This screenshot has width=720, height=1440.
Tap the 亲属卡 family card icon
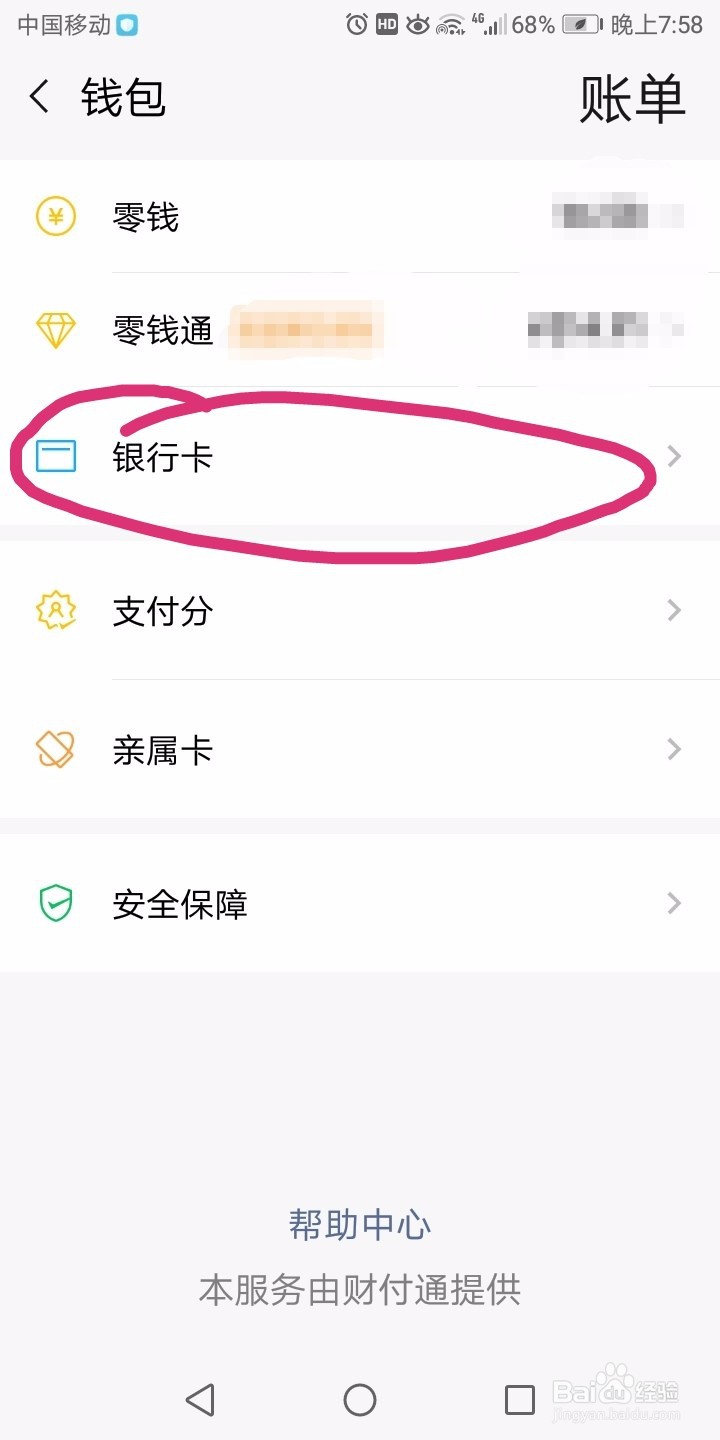tap(57, 750)
